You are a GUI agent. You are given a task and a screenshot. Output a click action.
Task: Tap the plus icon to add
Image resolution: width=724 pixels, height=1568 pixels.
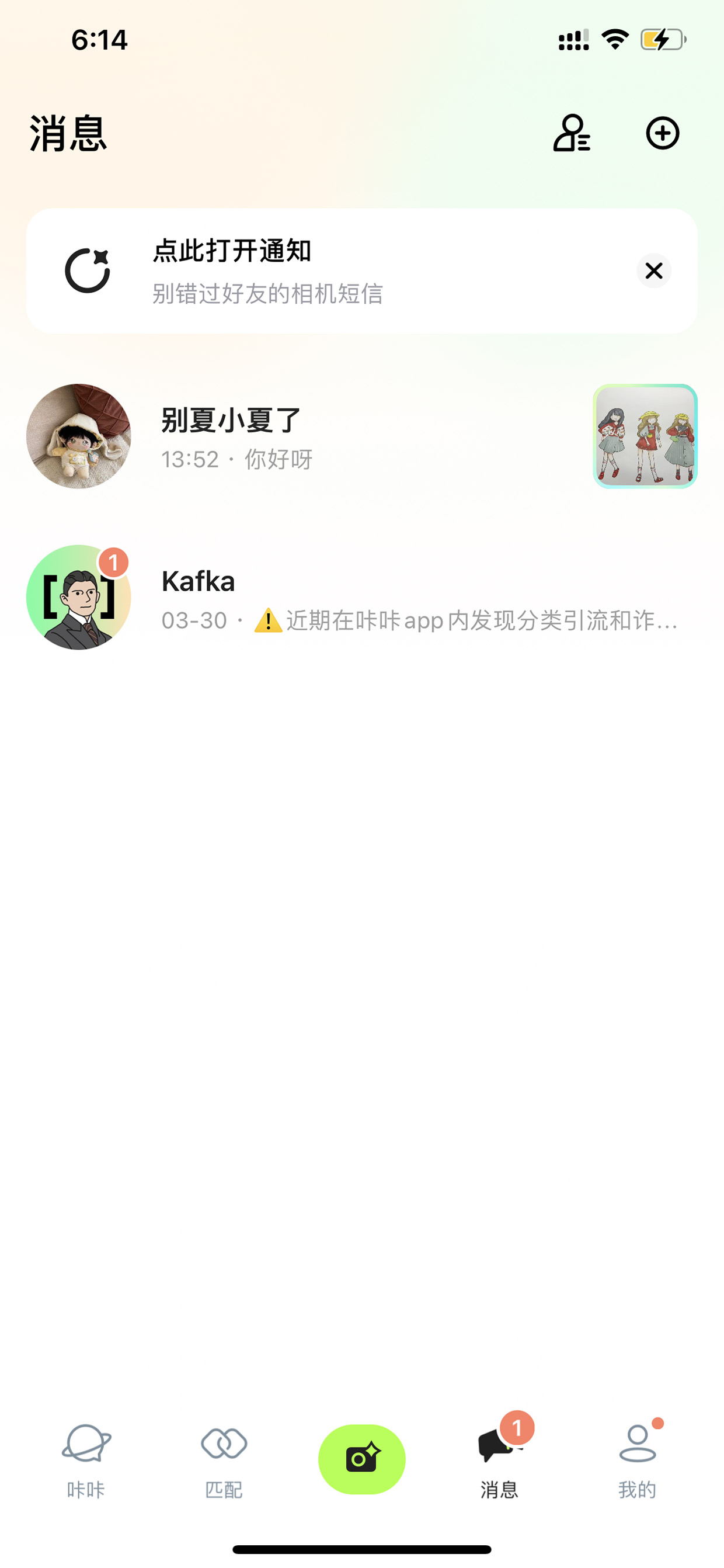(663, 133)
